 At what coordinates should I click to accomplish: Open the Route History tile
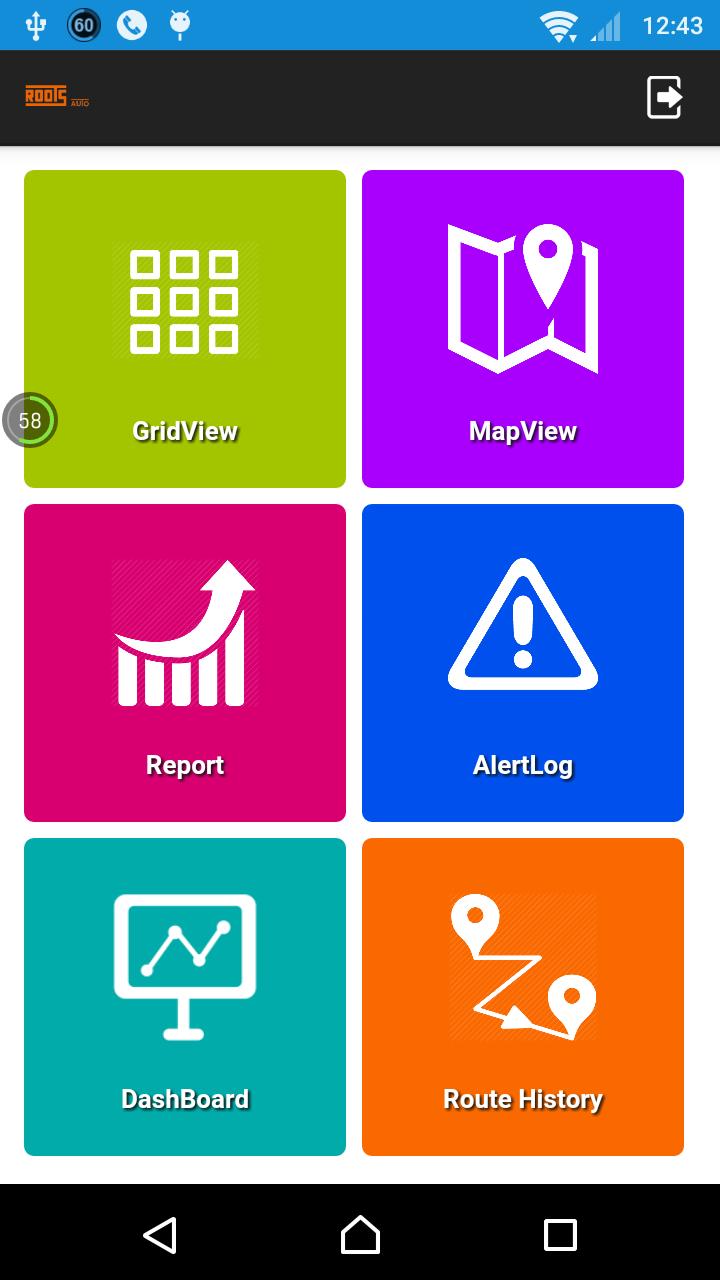[523, 997]
